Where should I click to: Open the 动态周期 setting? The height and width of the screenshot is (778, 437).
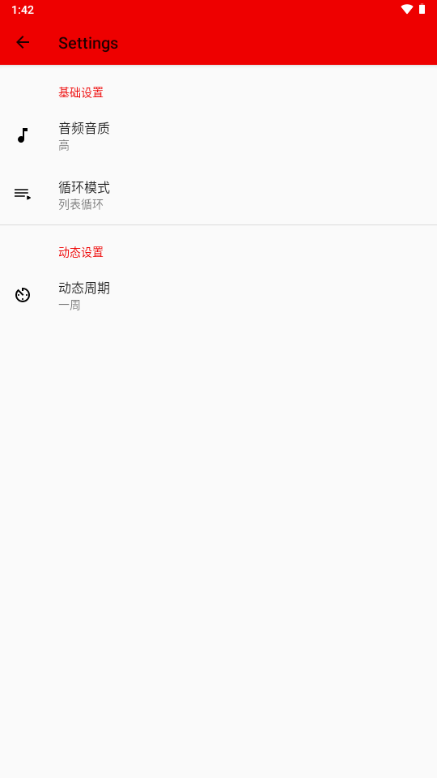click(218, 296)
